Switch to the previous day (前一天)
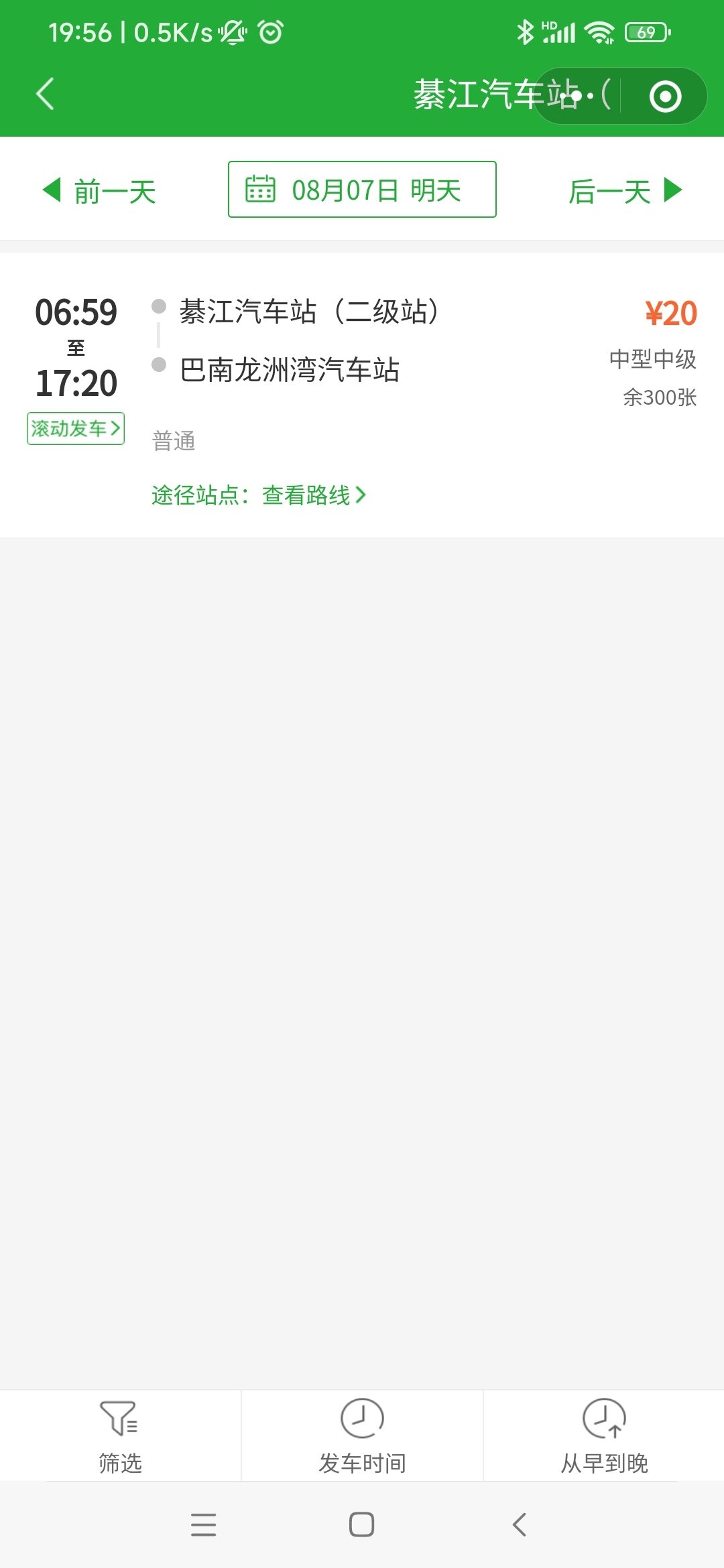The width and height of the screenshot is (724, 1568). (99, 190)
